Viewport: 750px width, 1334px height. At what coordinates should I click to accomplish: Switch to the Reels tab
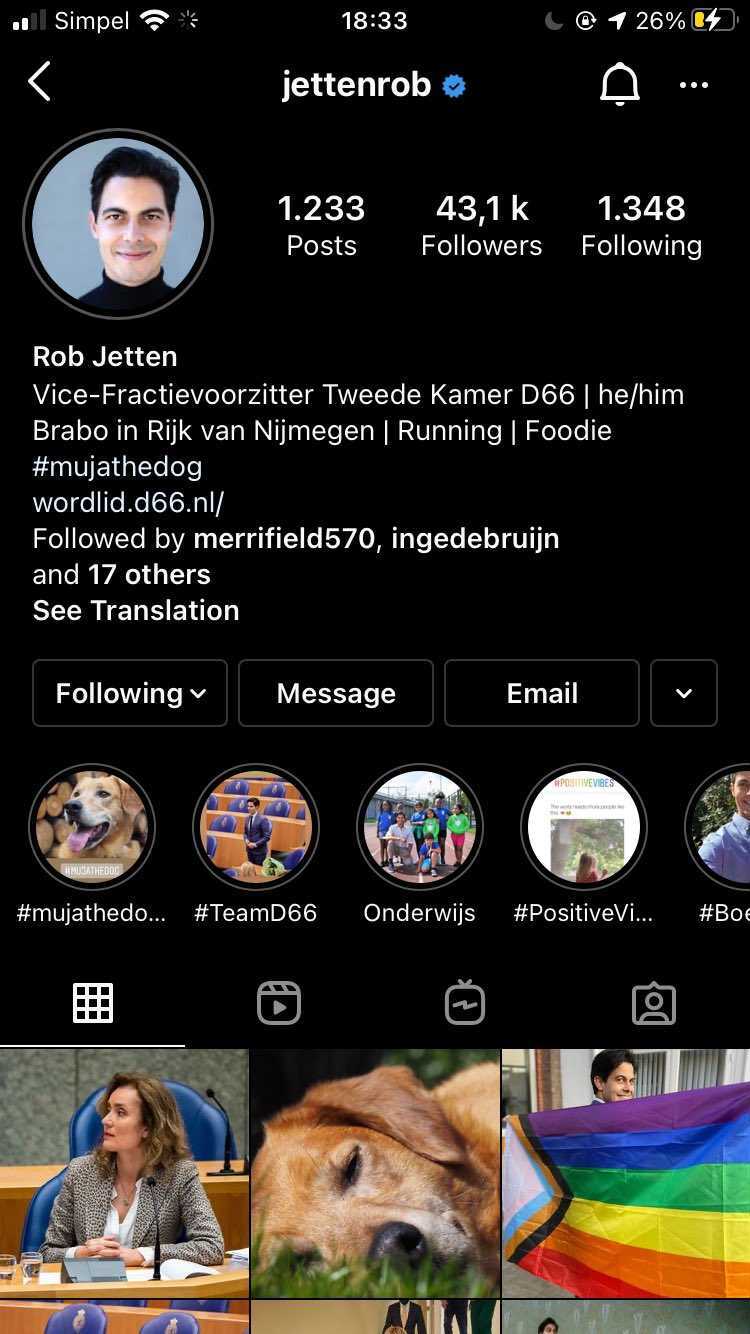pos(279,1003)
